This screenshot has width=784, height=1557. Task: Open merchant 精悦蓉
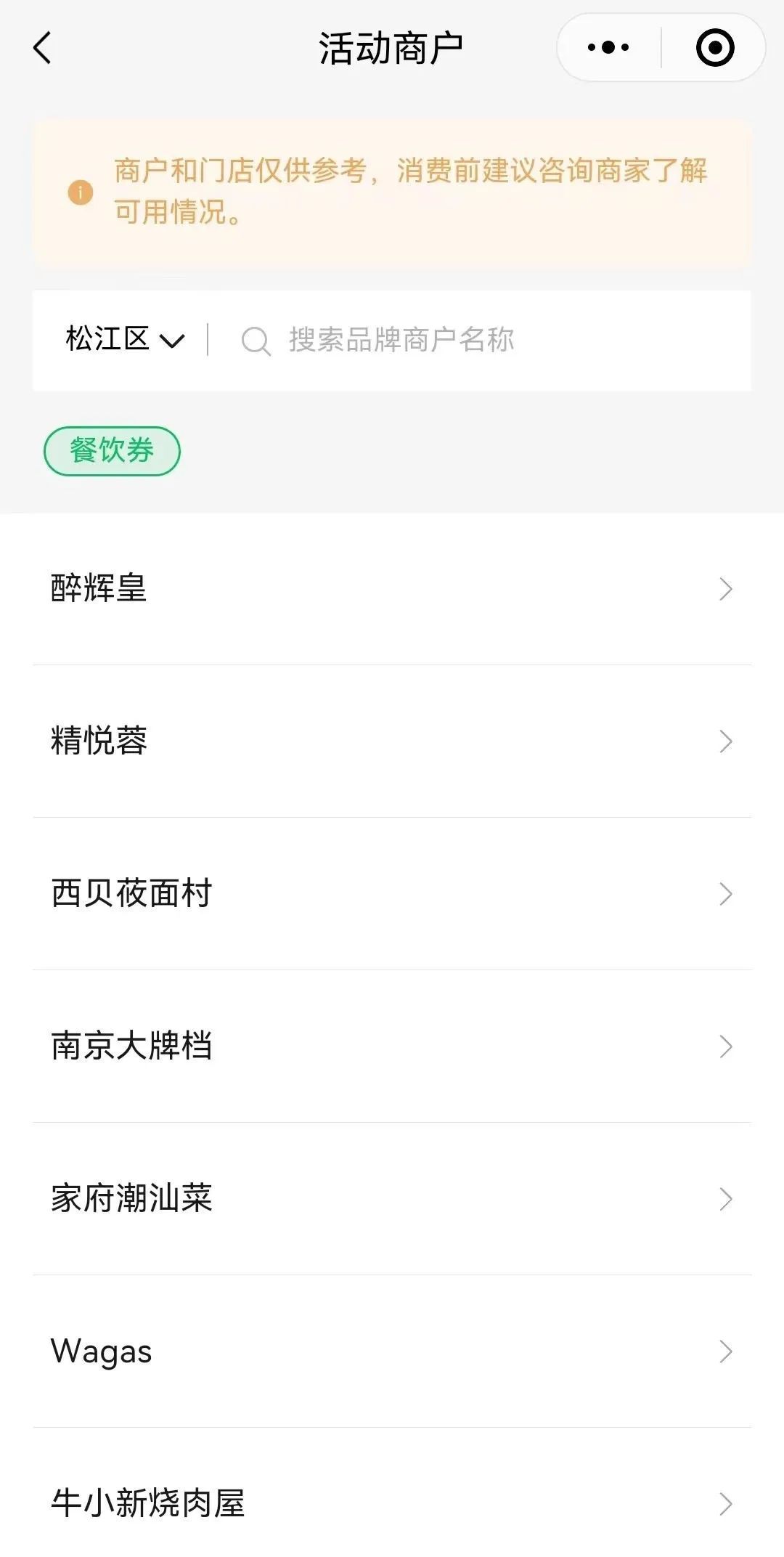[x=392, y=741]
